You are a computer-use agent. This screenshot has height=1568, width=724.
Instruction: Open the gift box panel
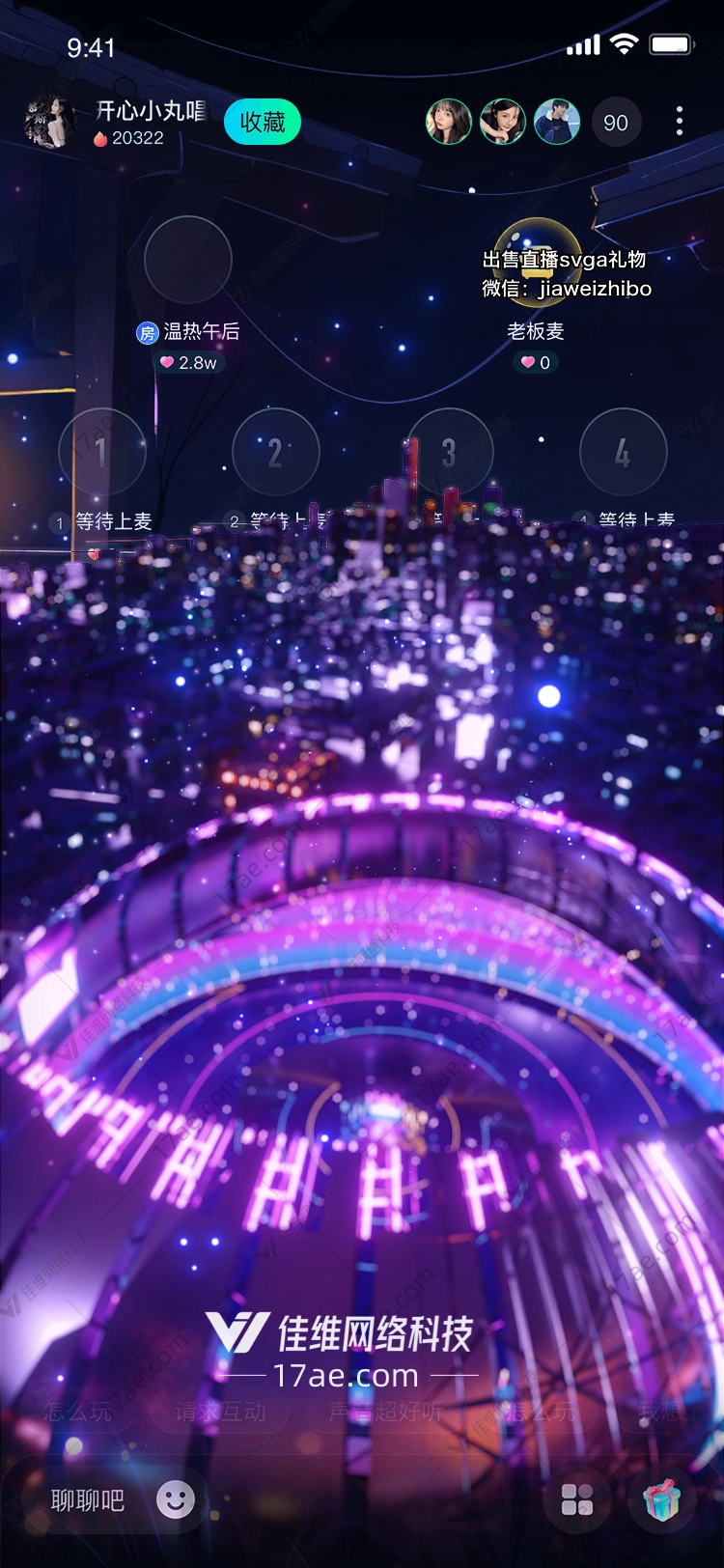pos(661,1500)
